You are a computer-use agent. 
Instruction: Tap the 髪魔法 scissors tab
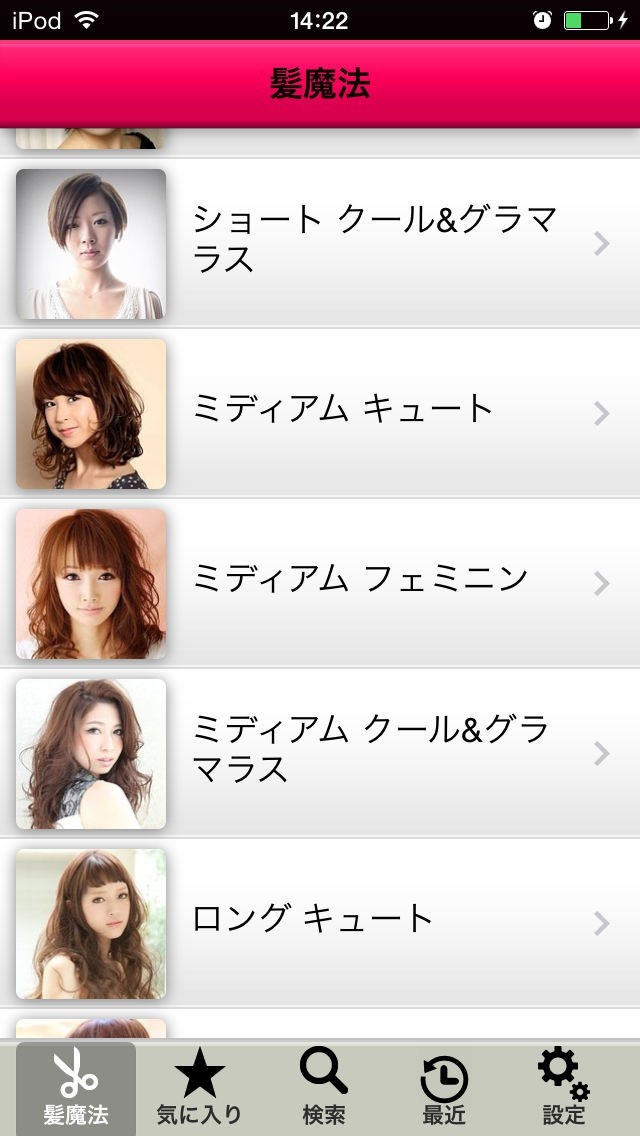[x=76, y=1088]
